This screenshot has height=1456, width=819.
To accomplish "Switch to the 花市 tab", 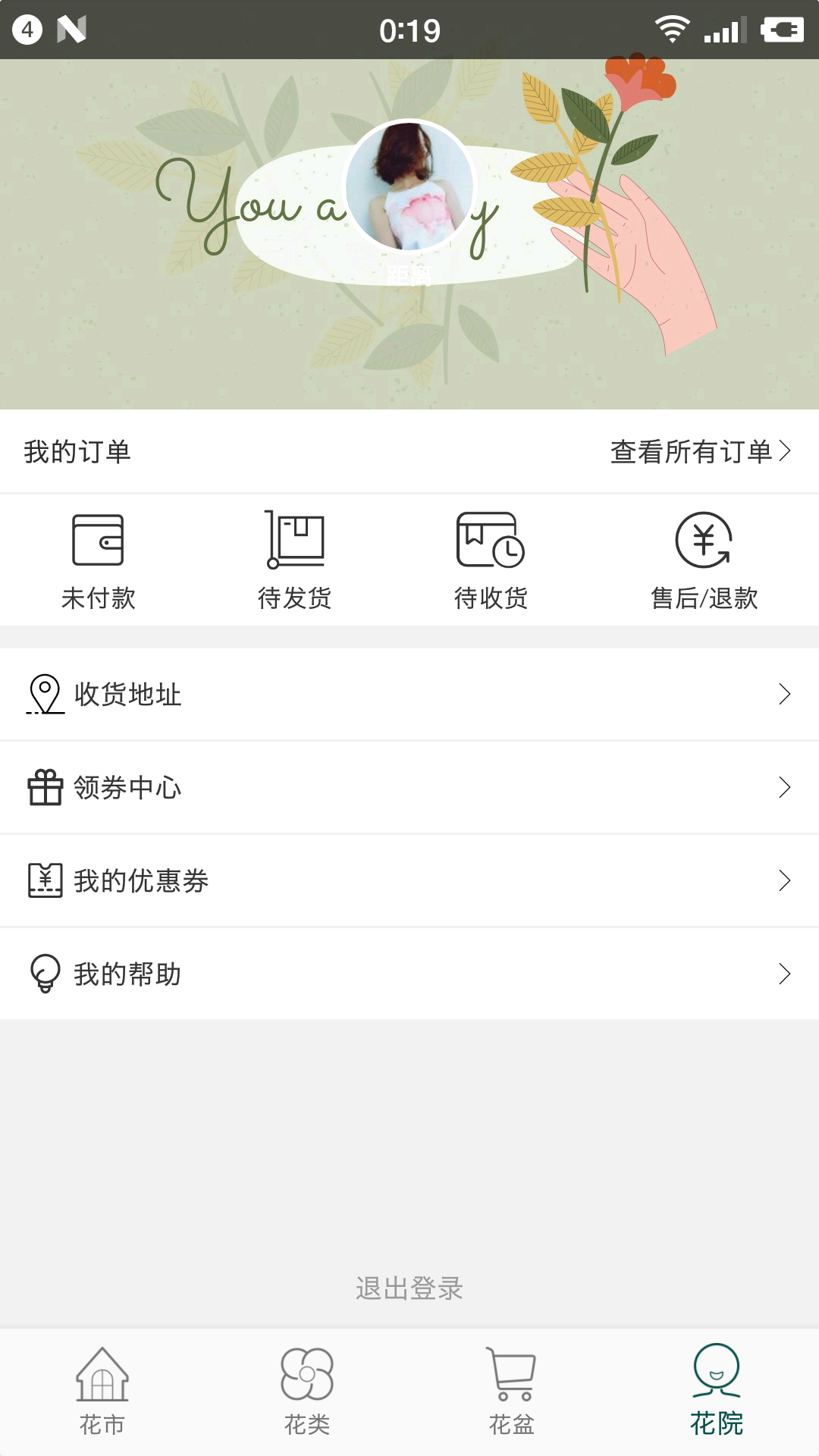I will point(102,1395).
